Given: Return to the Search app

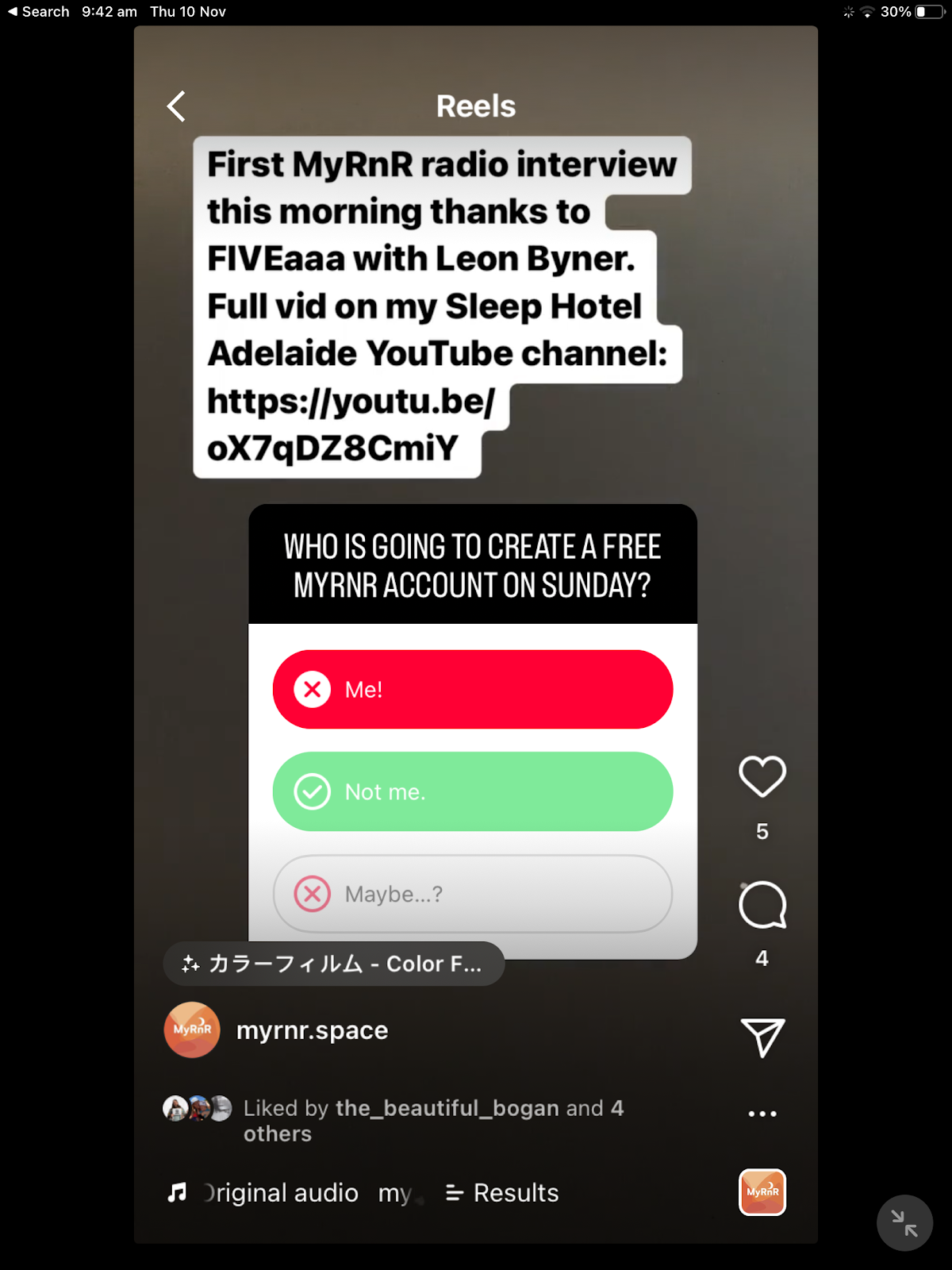Looking at the screenshot, I should coord(38,12).
